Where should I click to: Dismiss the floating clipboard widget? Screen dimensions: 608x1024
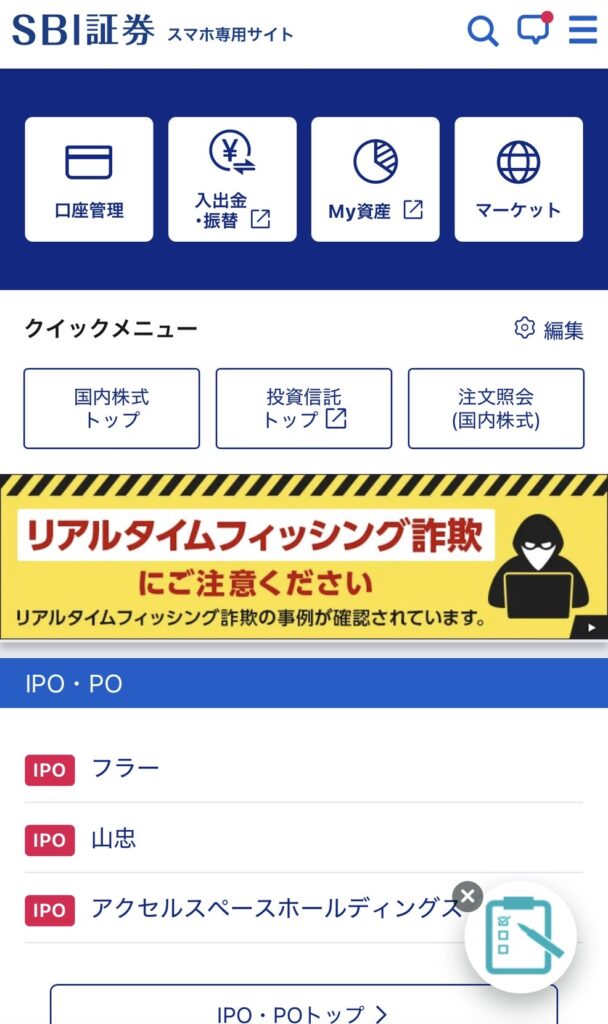pyautogui.click(x=467, y=896)
